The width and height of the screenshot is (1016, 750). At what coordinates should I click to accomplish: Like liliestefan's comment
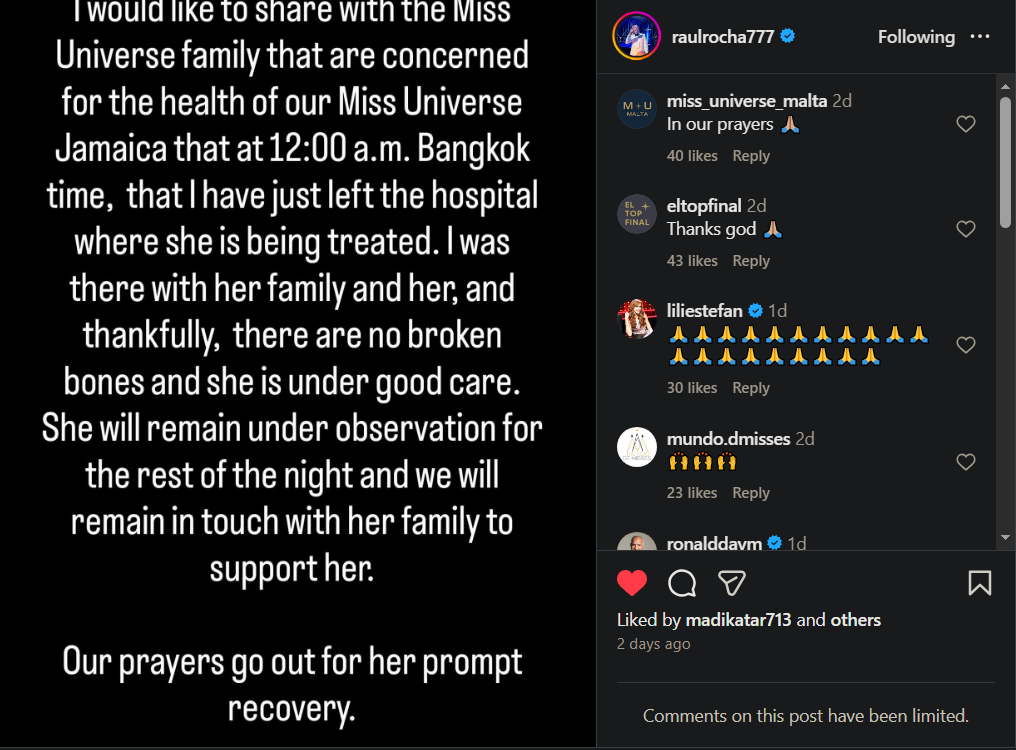965,345
